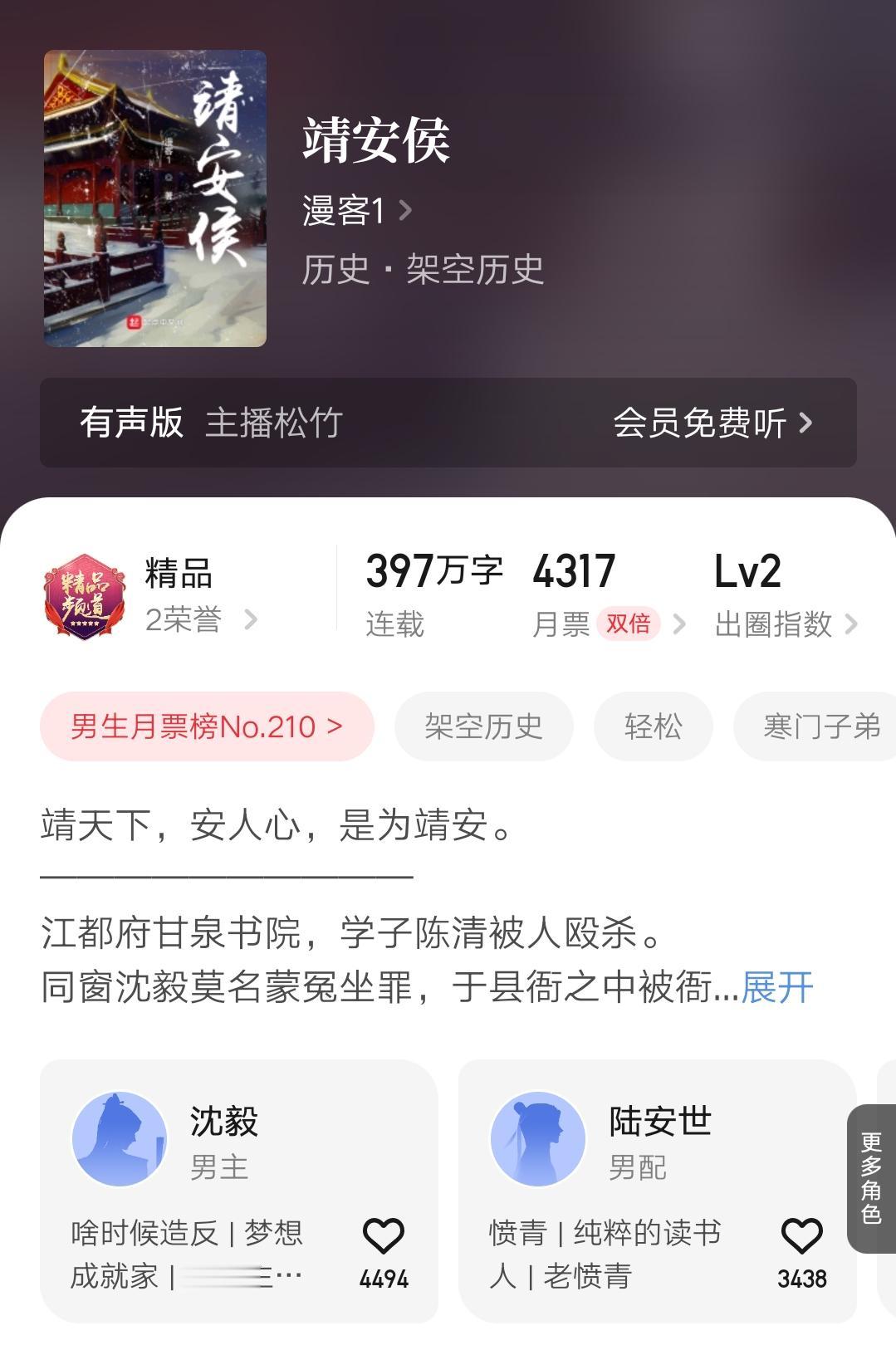Screen dimensions: 896x1345
Task: Select the 轻松 tag chip
Action: 653,726
